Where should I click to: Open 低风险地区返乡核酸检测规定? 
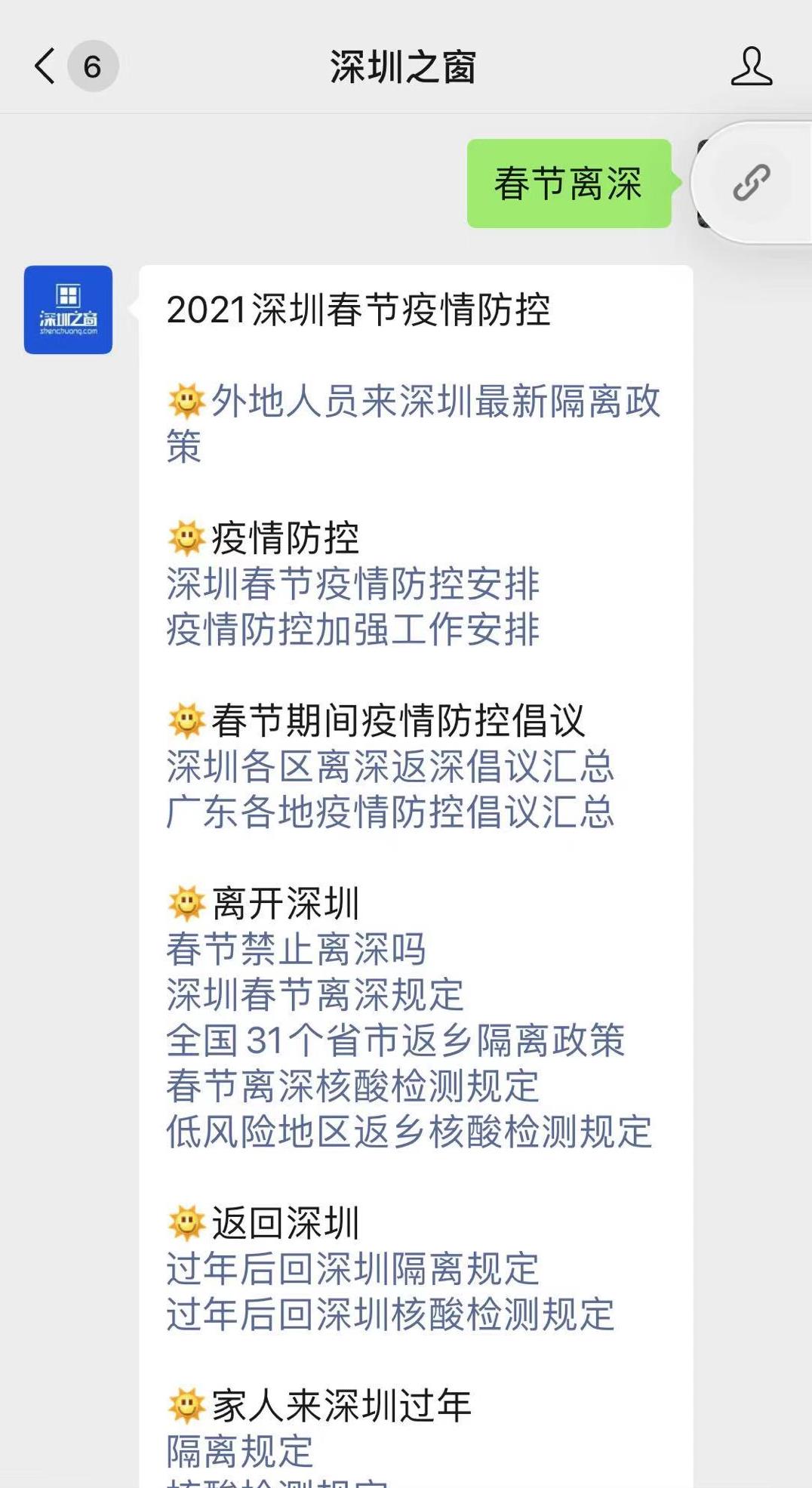pos(409,1132)
